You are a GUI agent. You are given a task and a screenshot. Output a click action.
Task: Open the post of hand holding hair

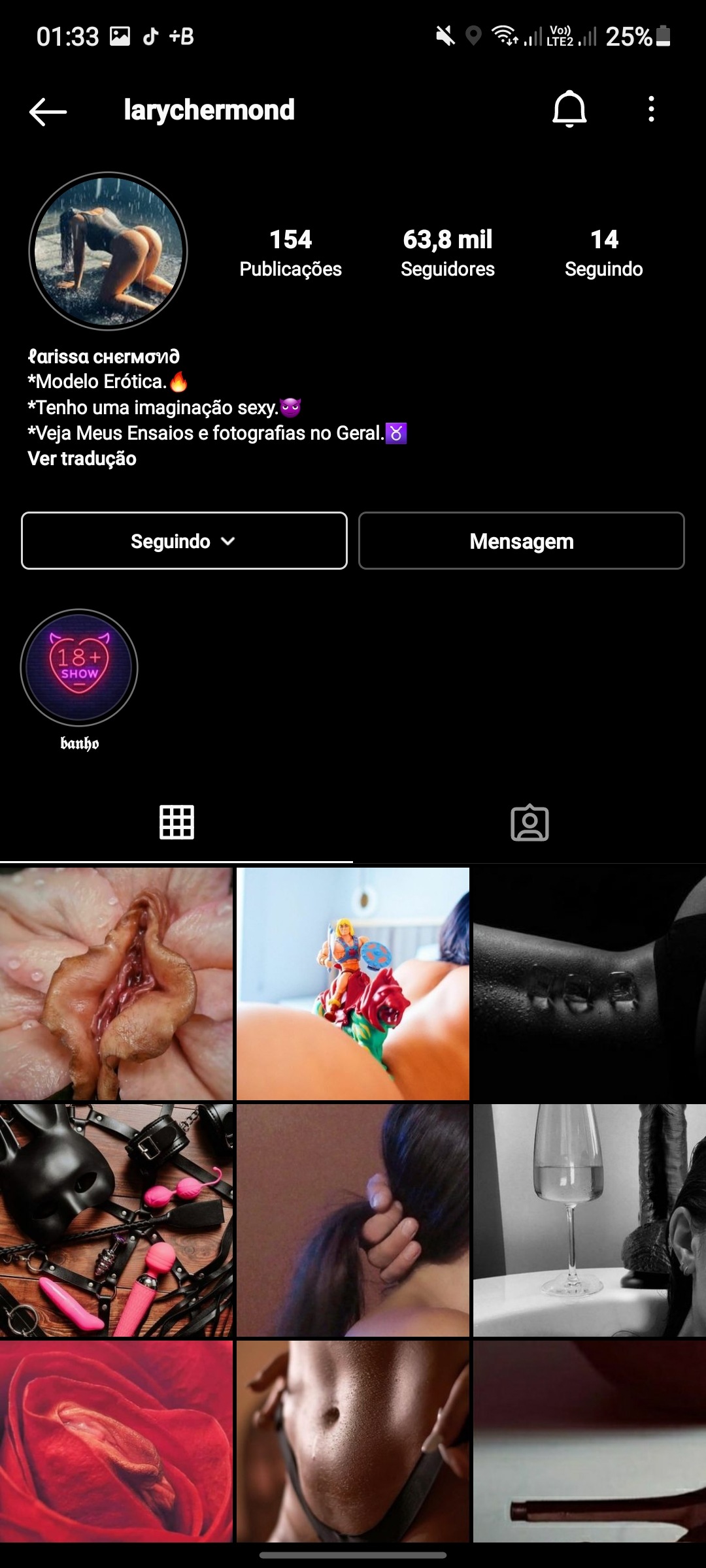click(352, 1220)
